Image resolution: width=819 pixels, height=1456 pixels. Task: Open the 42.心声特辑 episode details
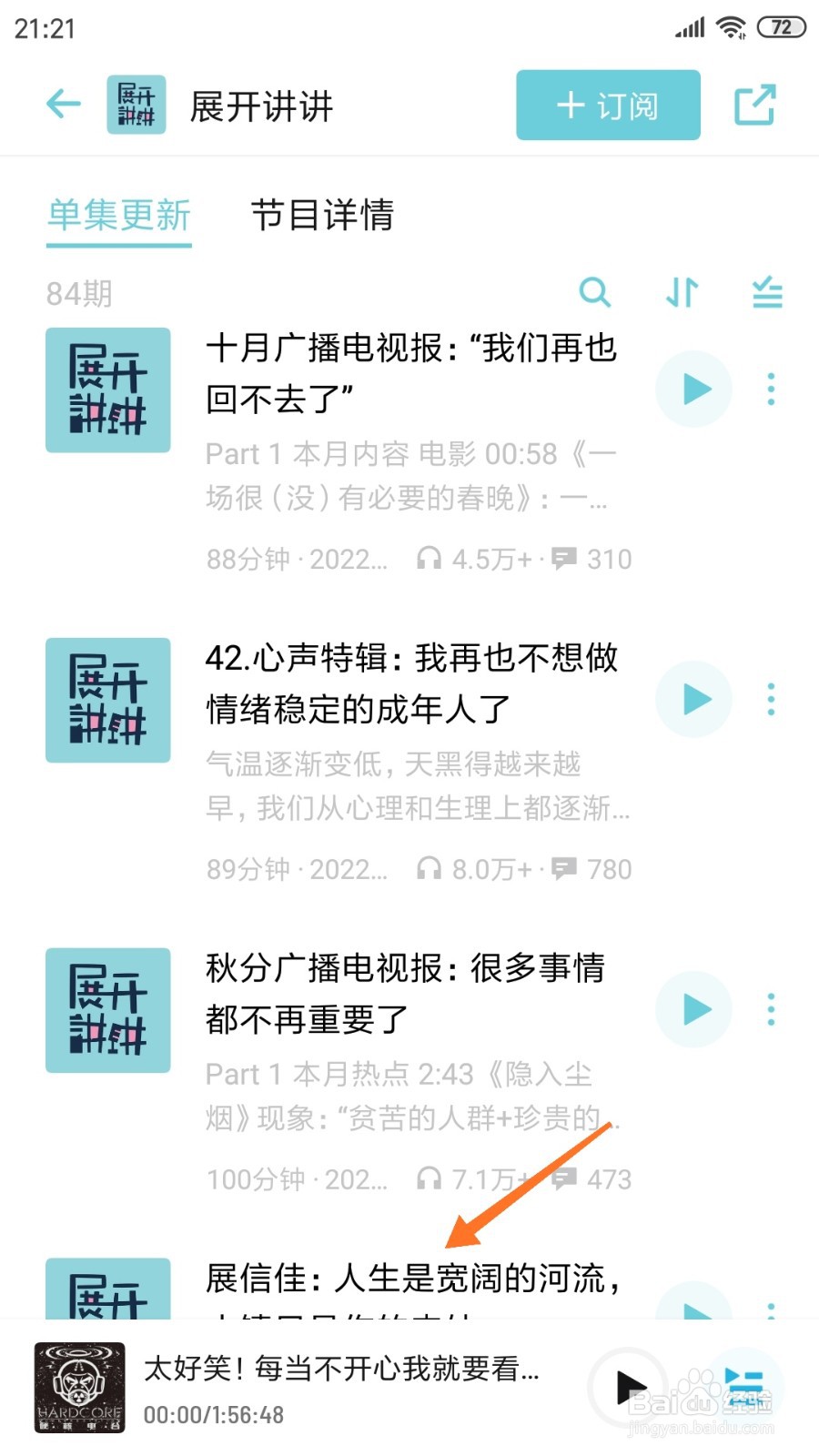[x=412, y=682]
